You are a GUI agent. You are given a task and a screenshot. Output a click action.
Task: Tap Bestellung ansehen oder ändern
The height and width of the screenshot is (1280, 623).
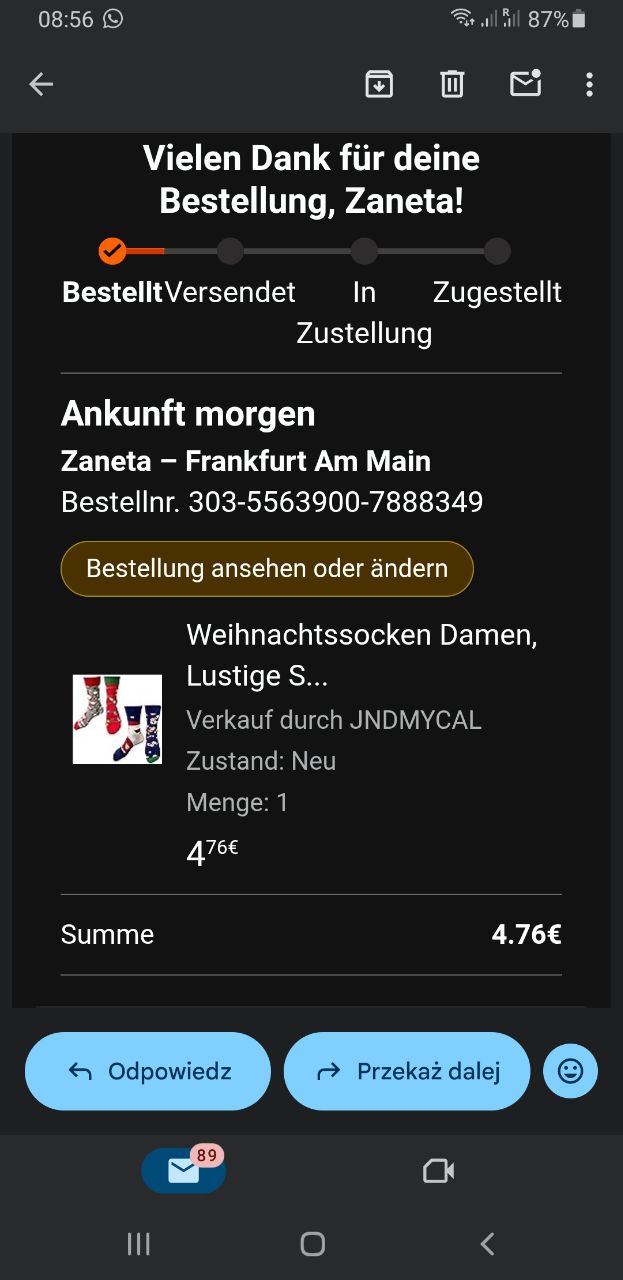pos(267,569)
